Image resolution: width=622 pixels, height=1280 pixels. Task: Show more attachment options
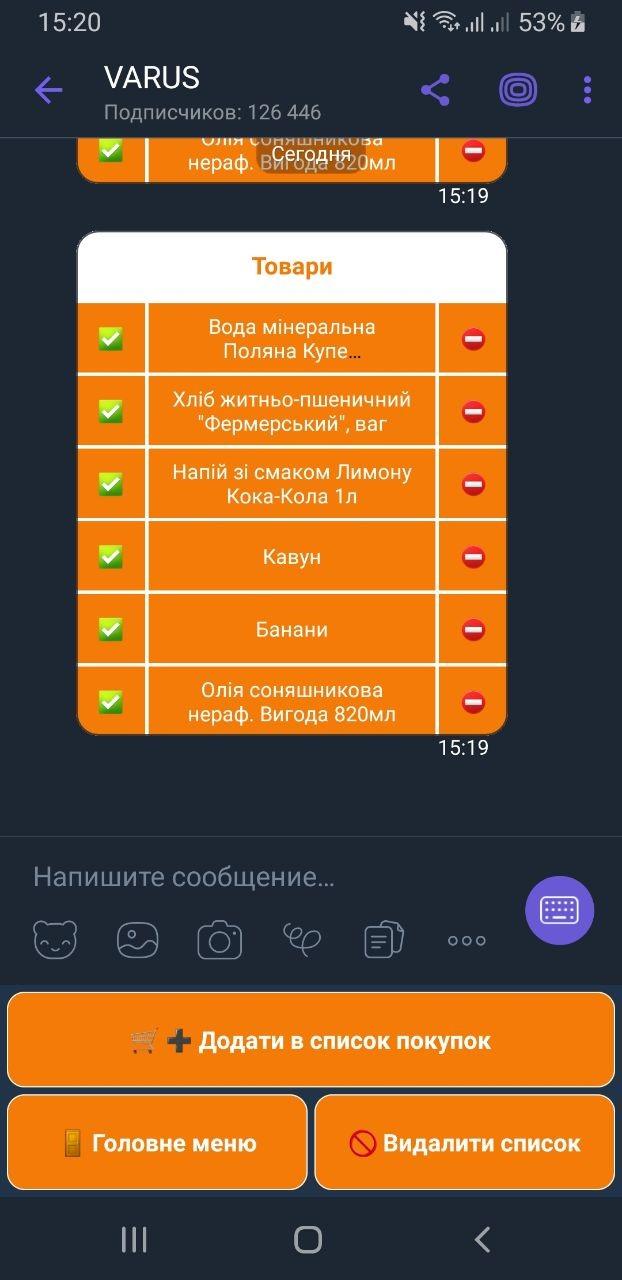(466, 940)
